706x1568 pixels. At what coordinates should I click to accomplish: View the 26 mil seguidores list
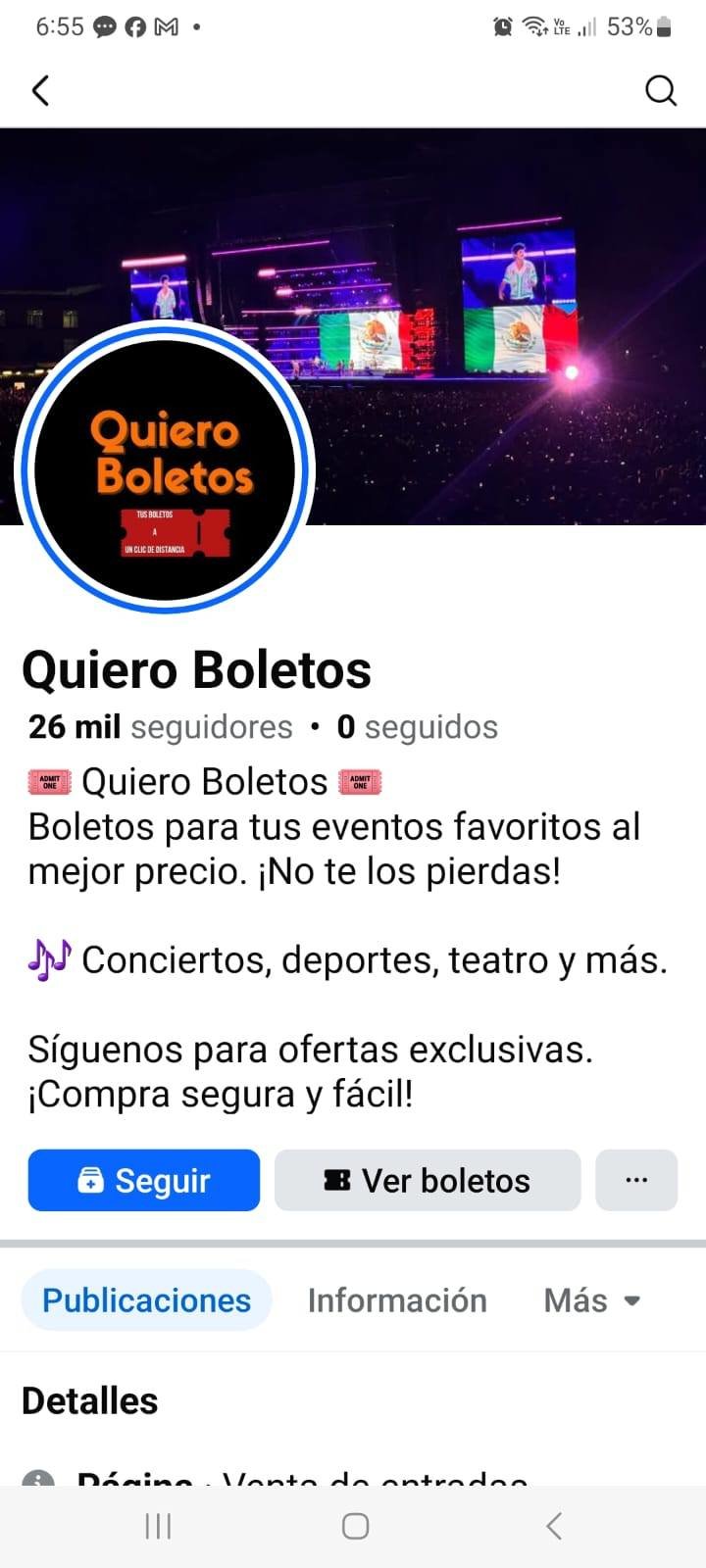click(161, 727)
